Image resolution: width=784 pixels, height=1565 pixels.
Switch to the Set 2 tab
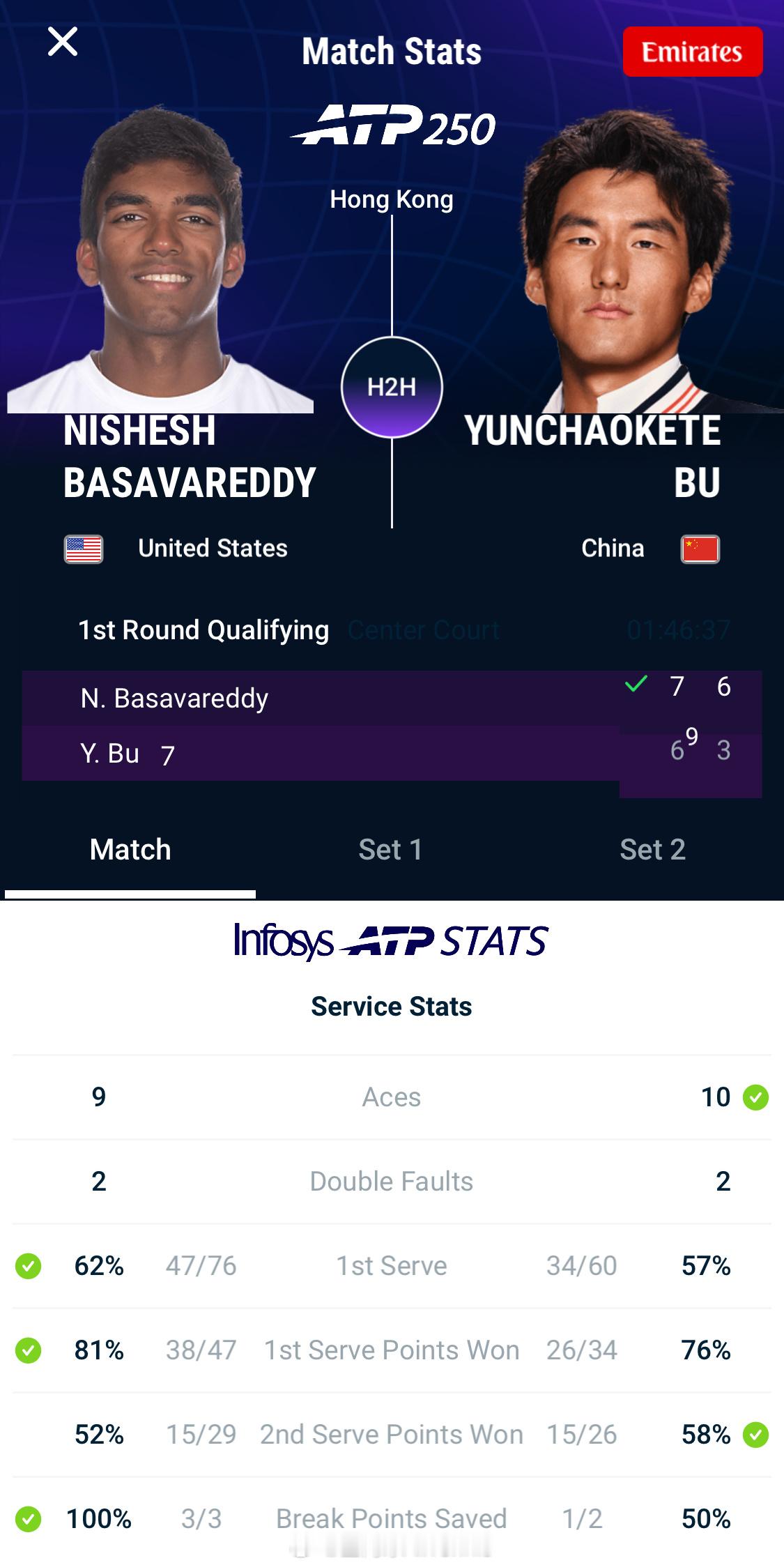pos(654,850)
